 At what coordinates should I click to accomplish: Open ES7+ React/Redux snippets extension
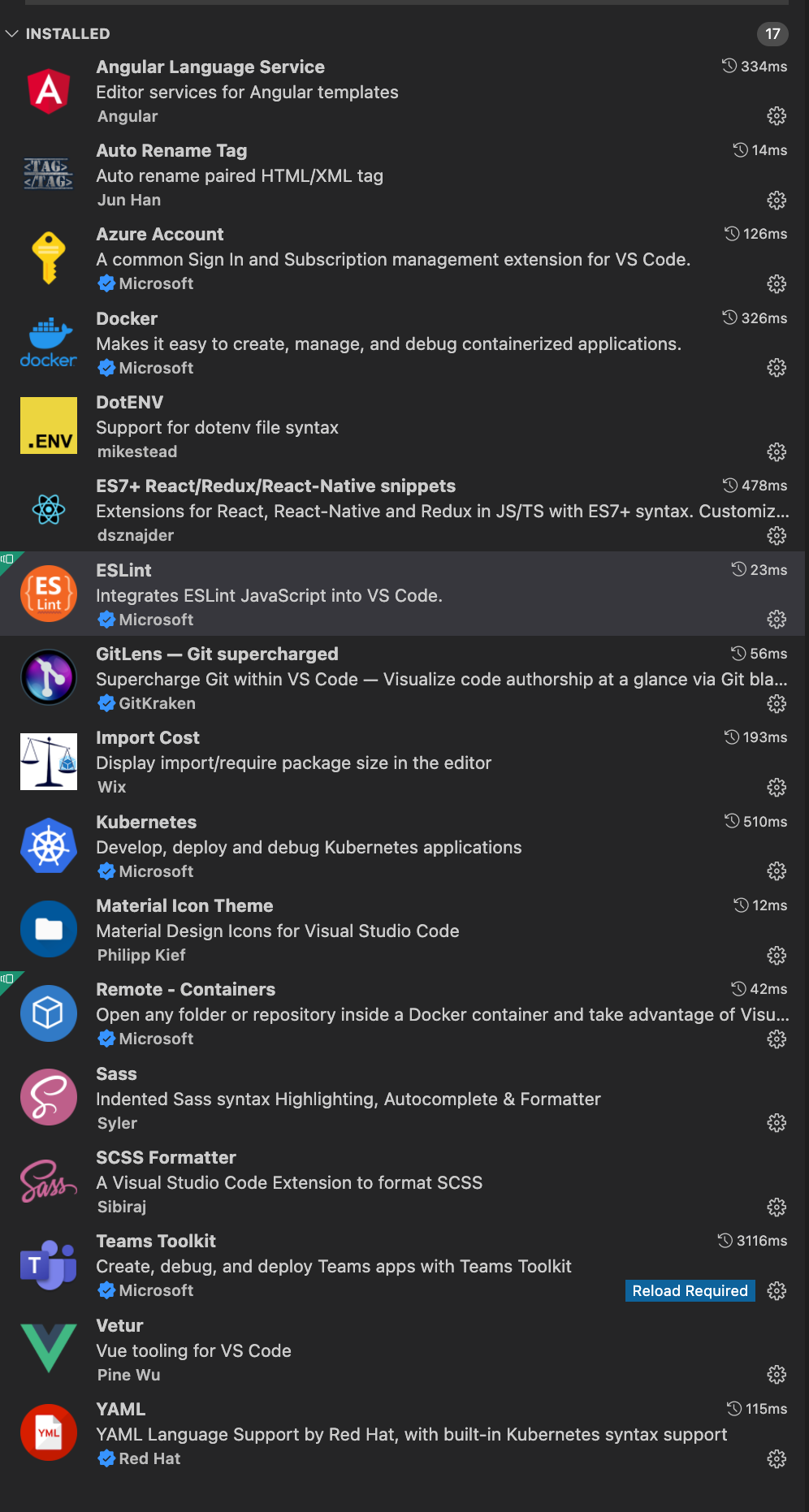(275, 486)
